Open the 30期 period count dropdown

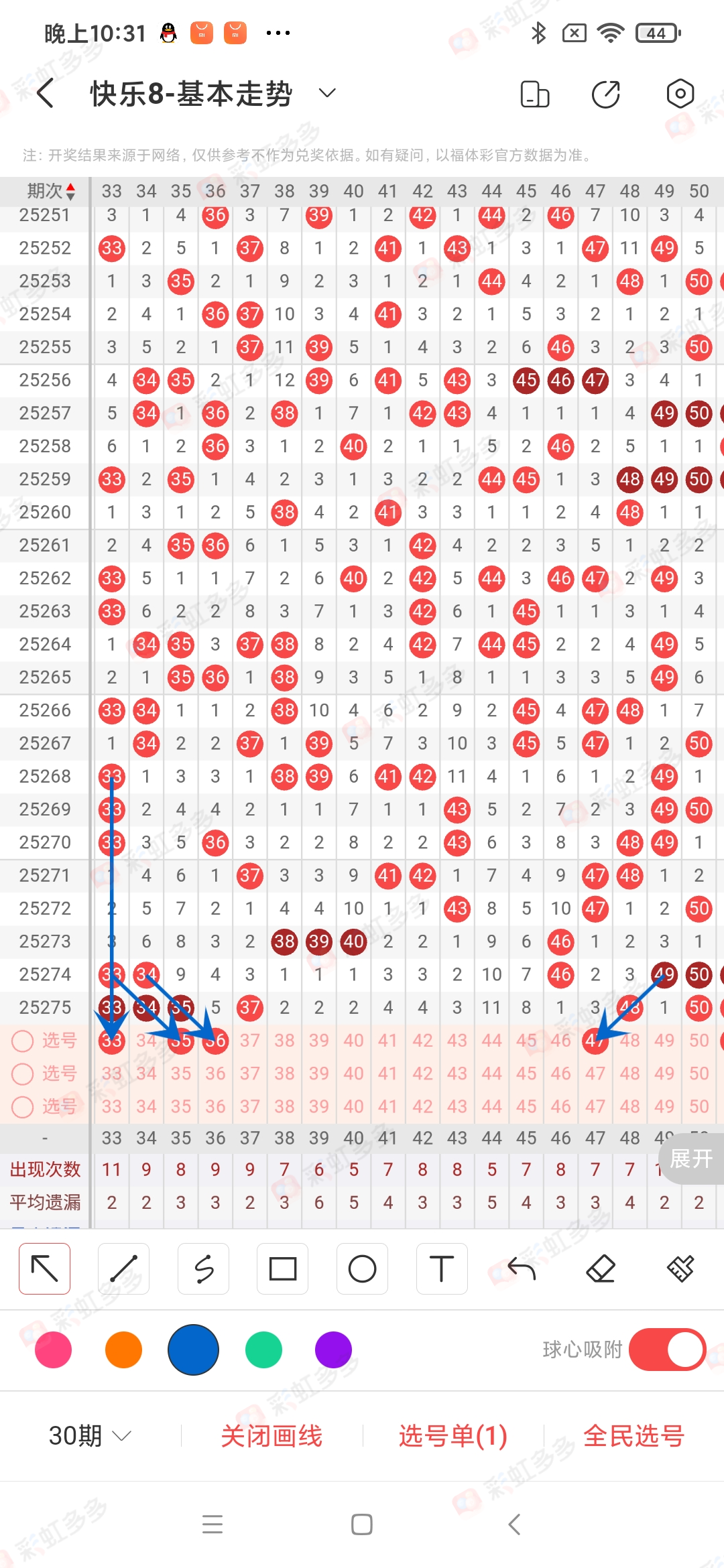pyautogui.click(x=90, y=1436)
